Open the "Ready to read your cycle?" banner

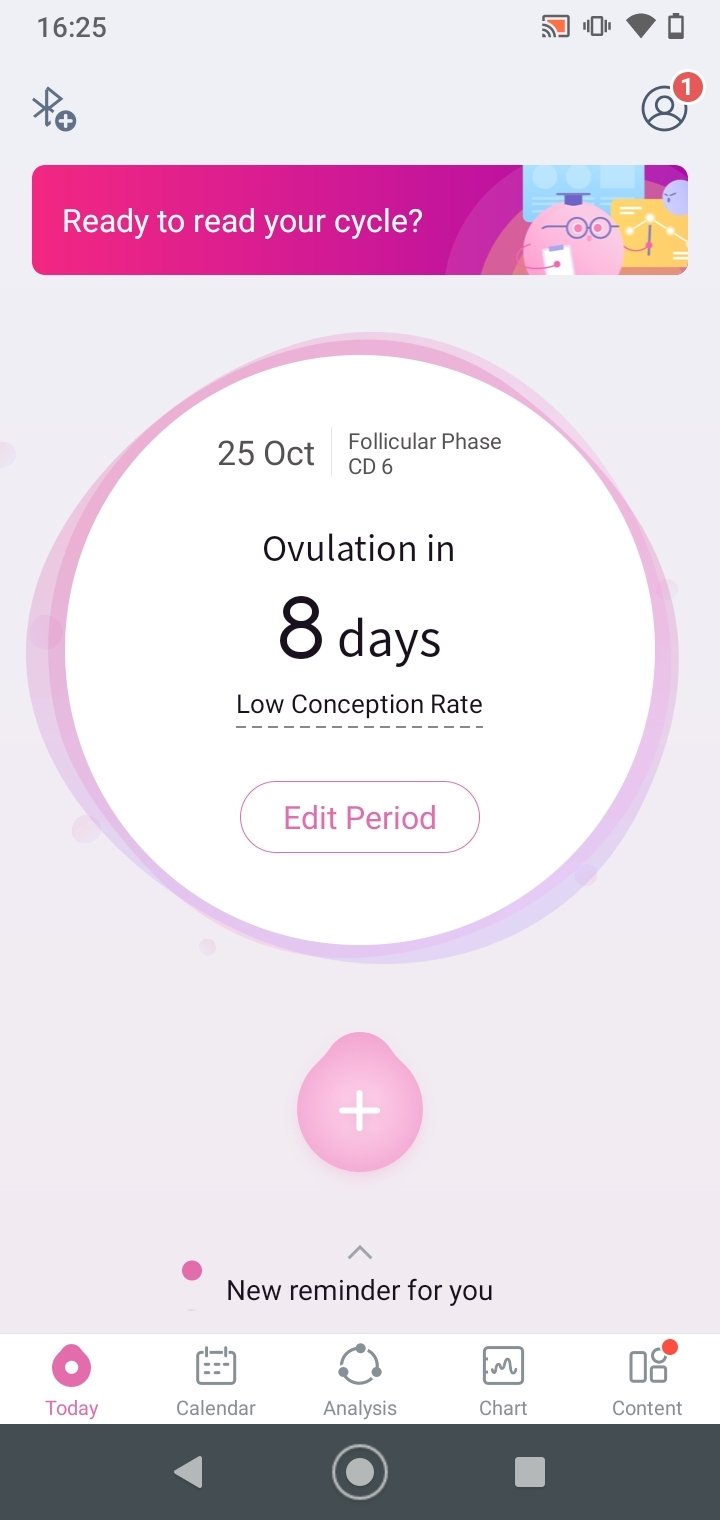(x=360, y=220)
